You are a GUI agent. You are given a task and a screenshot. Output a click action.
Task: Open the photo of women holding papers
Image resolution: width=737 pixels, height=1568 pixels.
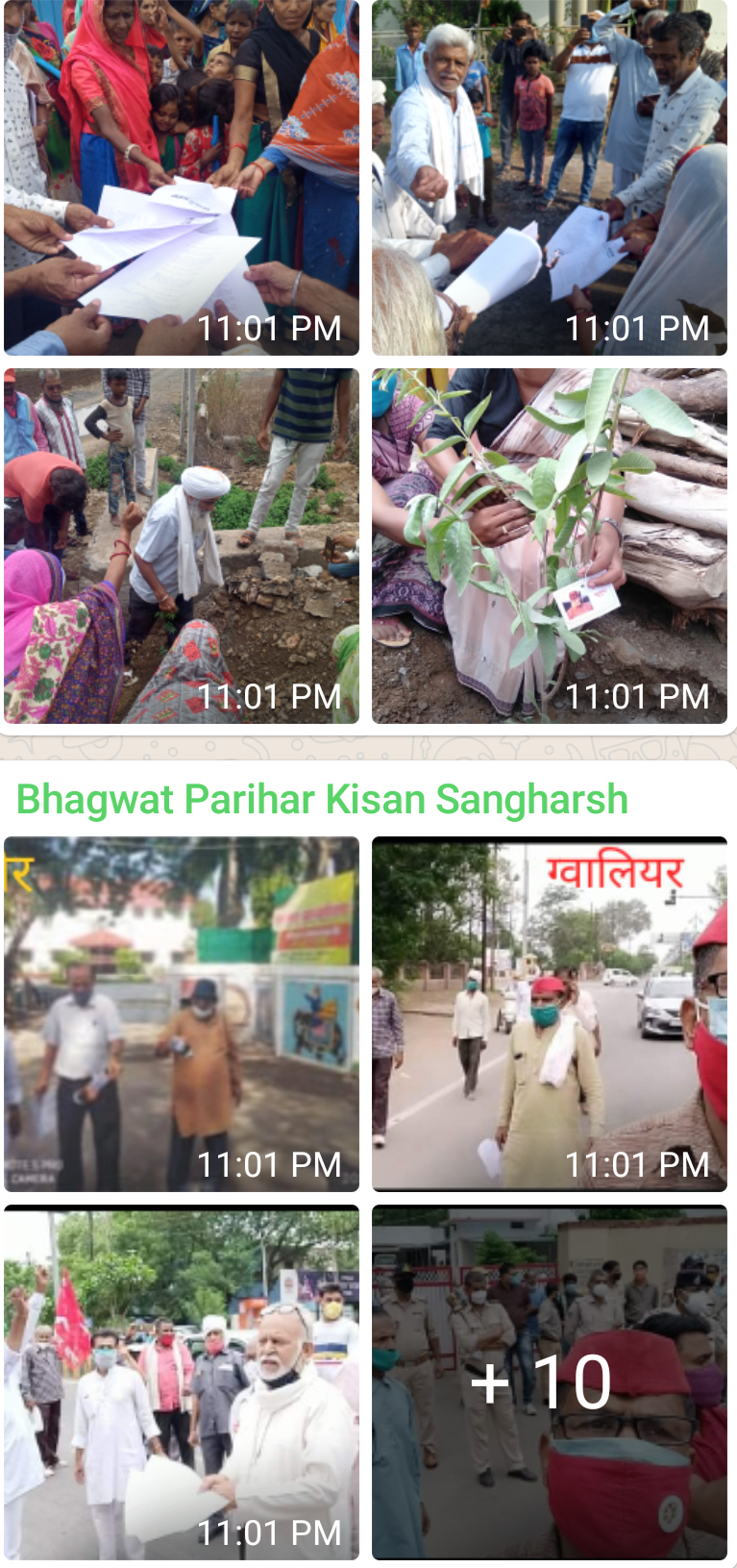pyautogui.click(x=182, y=178)
